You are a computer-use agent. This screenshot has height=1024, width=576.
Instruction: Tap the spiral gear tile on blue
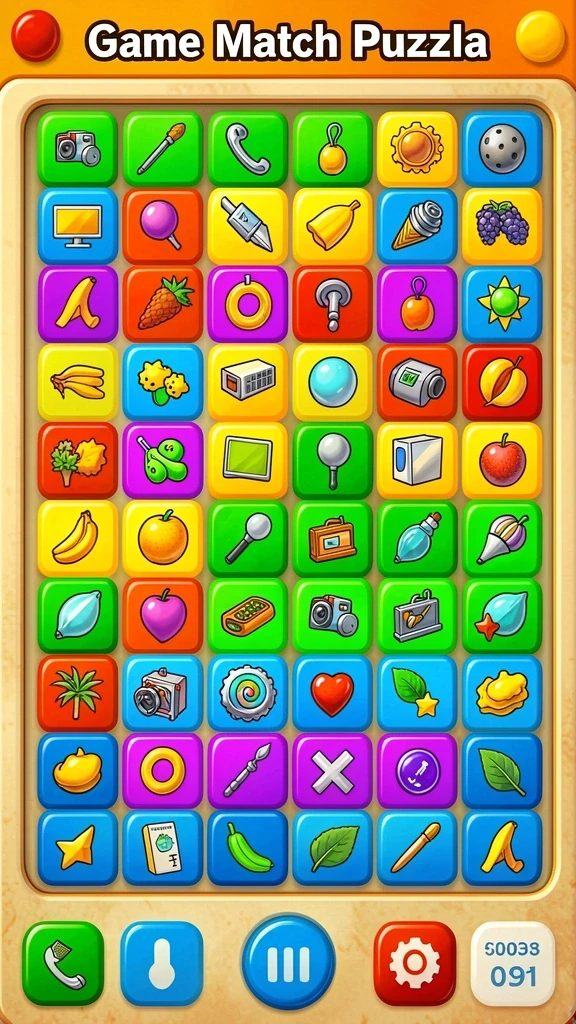248,693
